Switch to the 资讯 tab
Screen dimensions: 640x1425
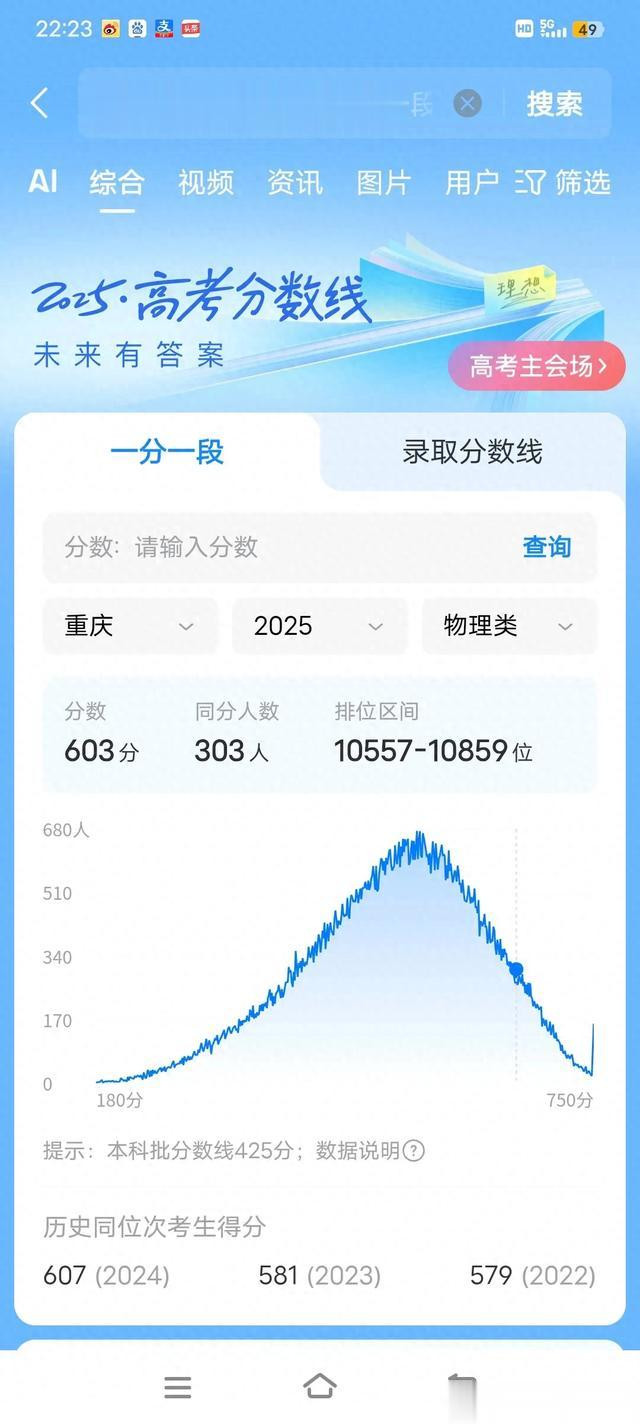click(x=295, y=182)
